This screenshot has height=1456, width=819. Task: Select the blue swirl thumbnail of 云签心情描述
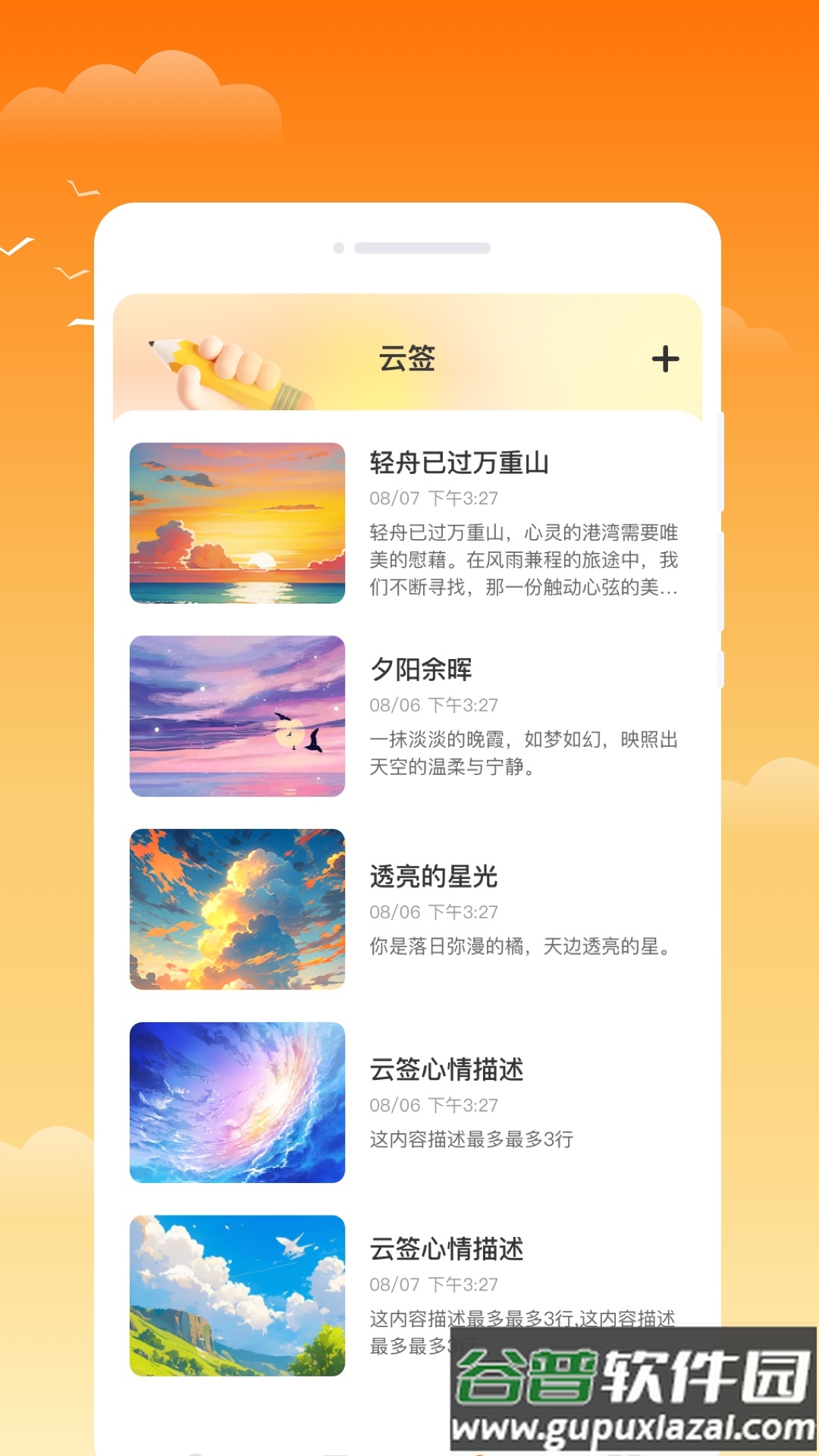236,1104
